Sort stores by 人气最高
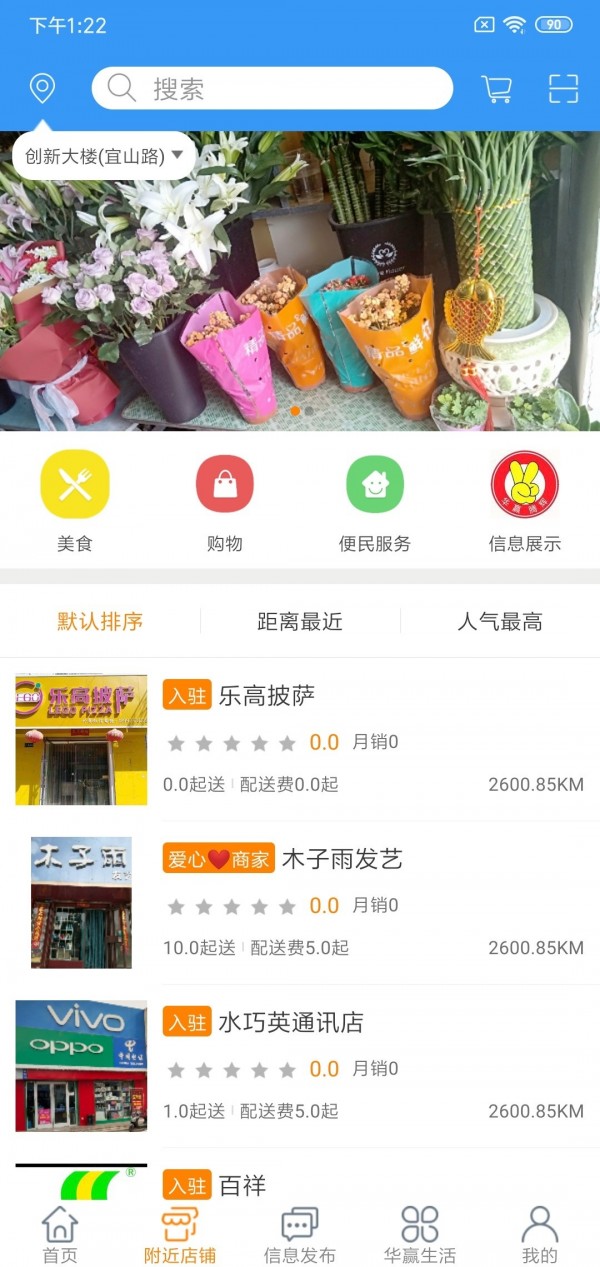The width and height of the screenshot is (600, 1267). click(x=500, y=622)
